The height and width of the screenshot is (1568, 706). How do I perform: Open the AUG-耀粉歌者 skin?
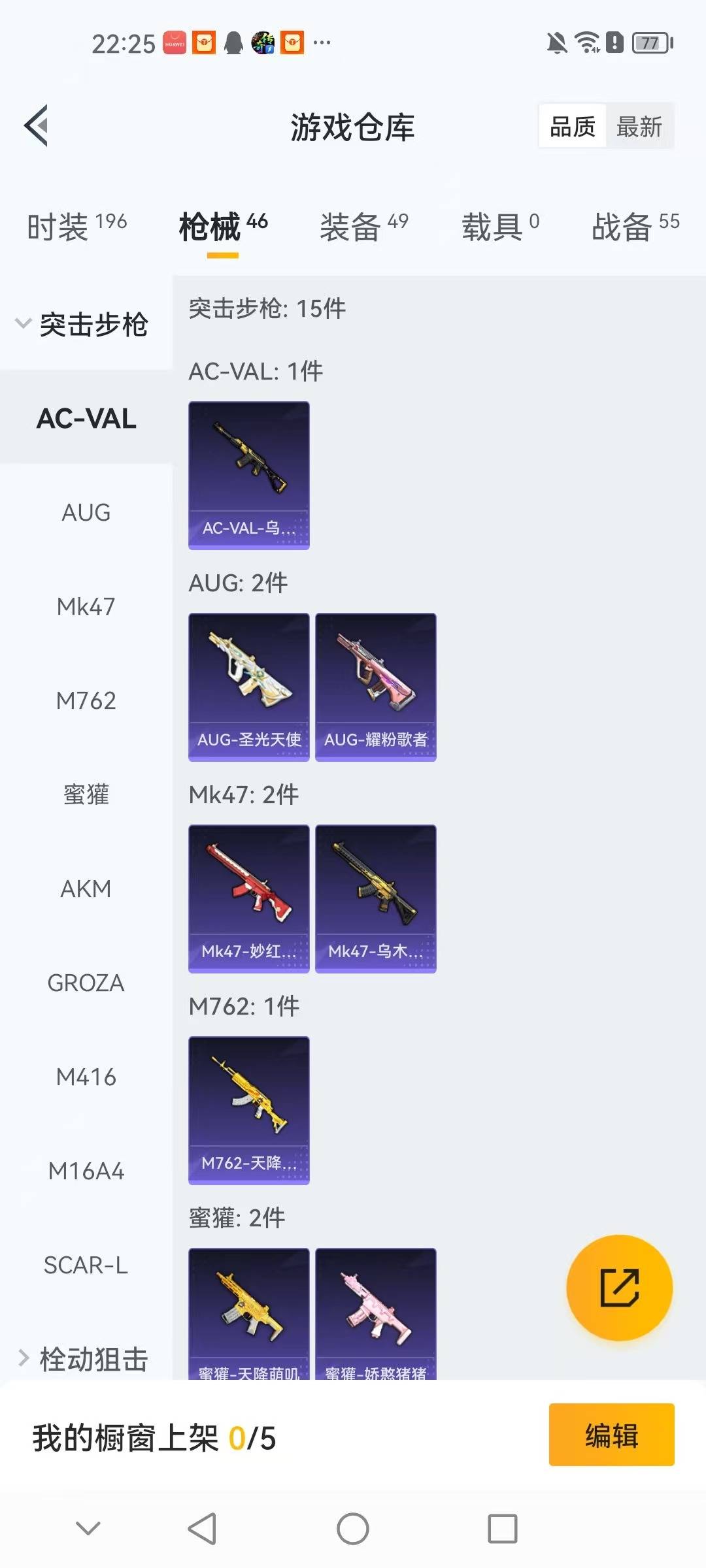coord(375,687)
